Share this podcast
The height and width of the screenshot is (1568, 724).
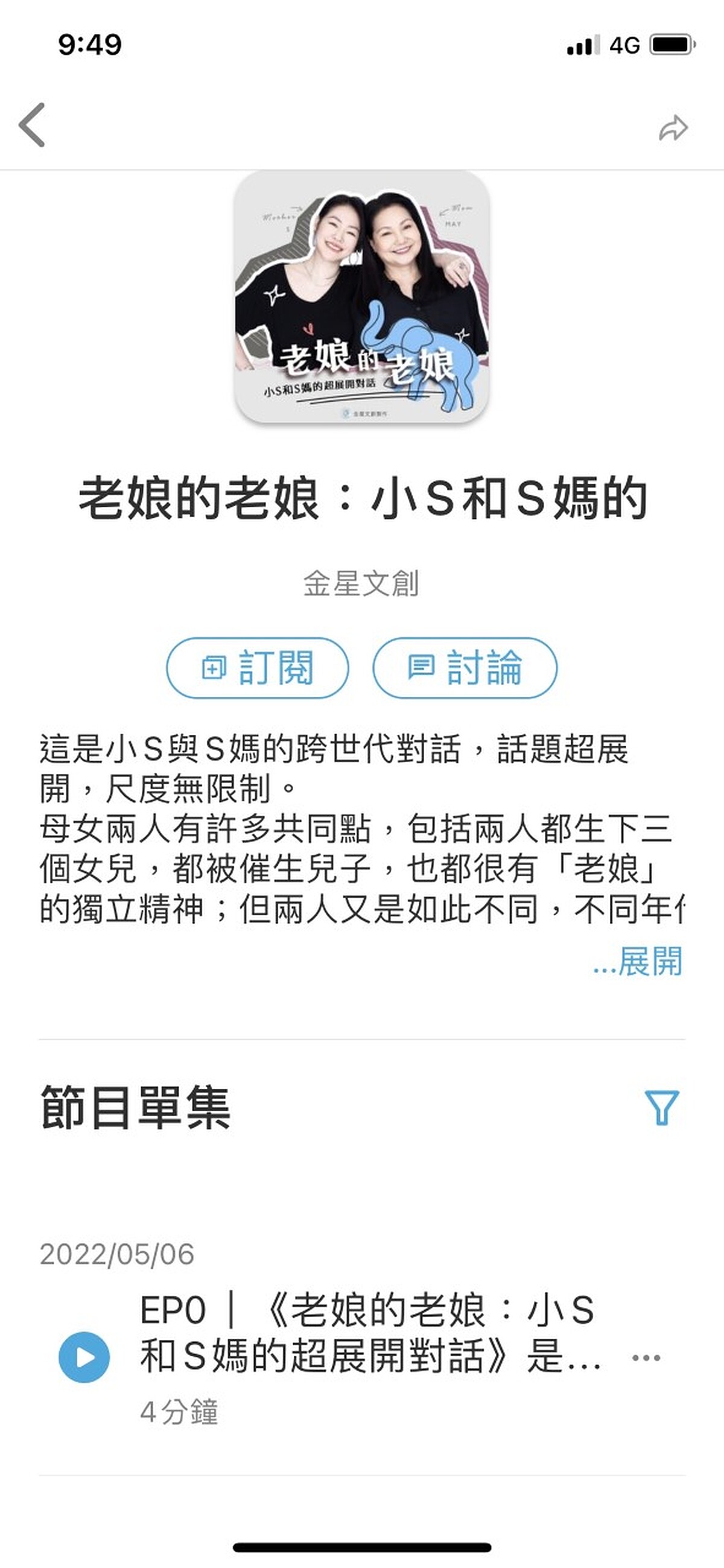pyautogui.click(x=673, y=128)
